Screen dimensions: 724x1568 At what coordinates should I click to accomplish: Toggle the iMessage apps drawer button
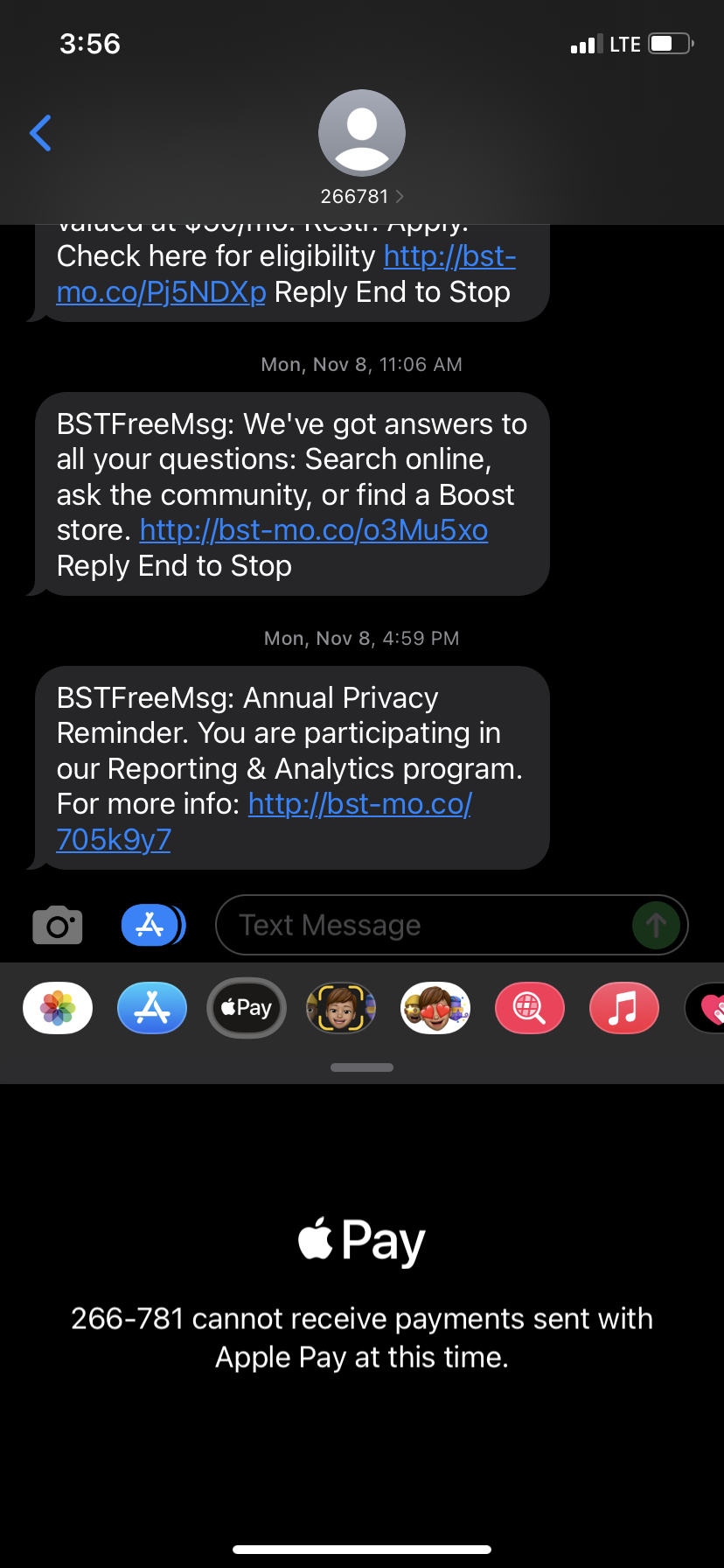152,925
